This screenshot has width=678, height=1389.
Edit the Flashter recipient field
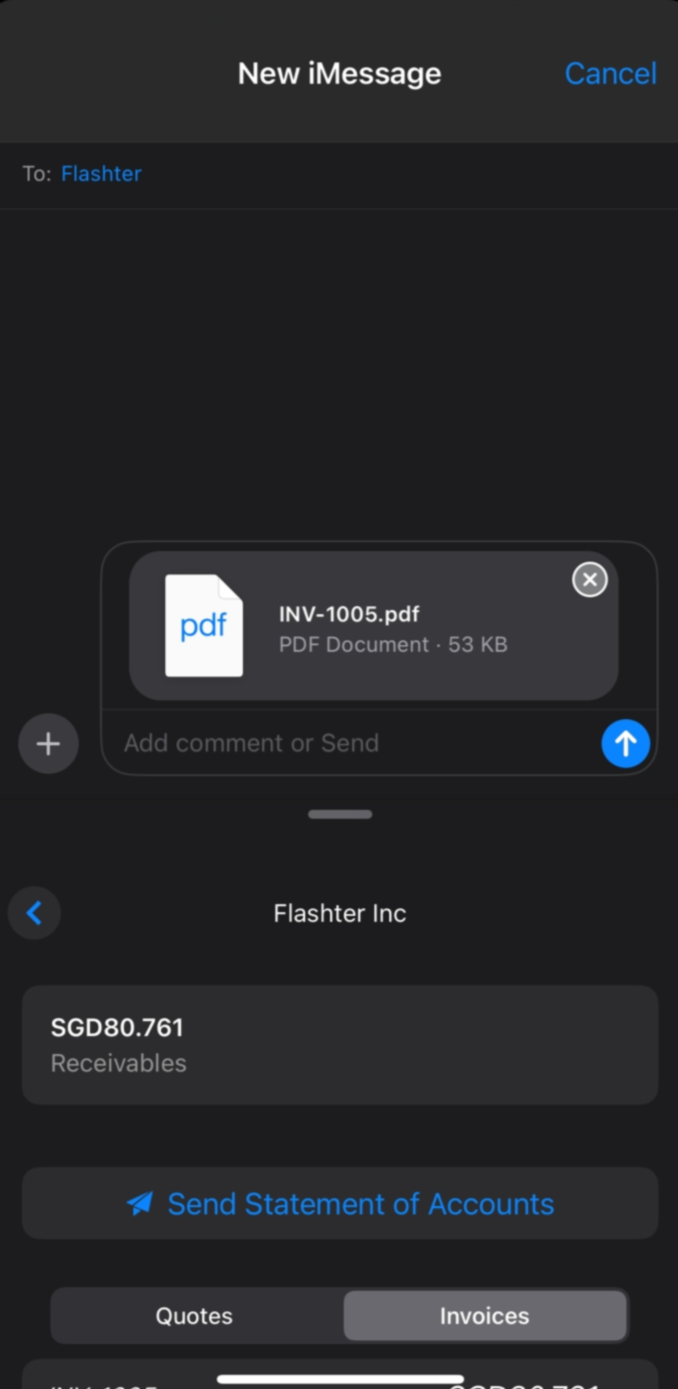[x=101, y=173]
